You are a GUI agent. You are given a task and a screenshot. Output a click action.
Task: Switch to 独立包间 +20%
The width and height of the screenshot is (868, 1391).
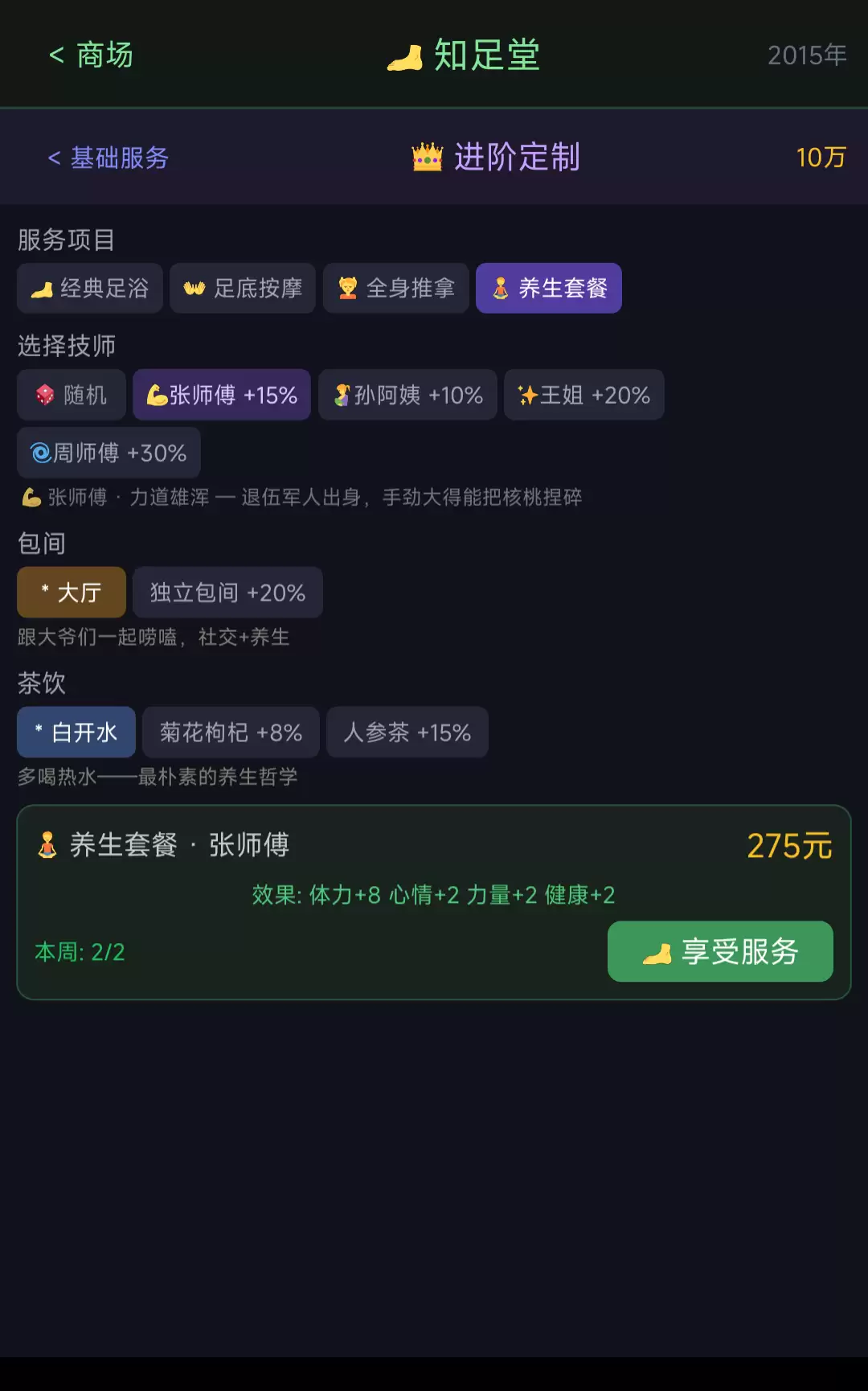[x=227, y=593]
